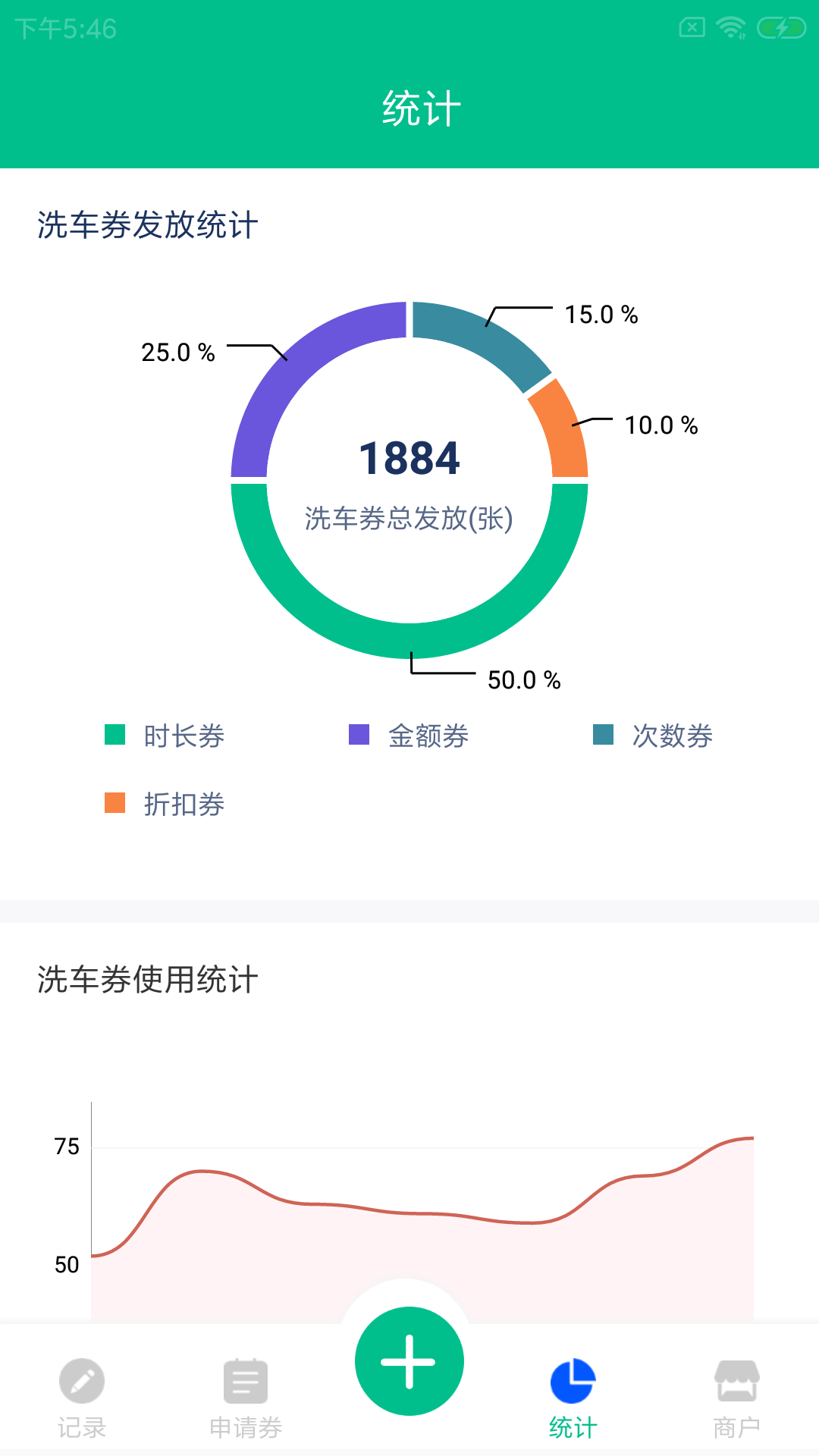Tap the green plus add button
Viewport: 819px width, 1456px height.
[x=409, y=1361]
